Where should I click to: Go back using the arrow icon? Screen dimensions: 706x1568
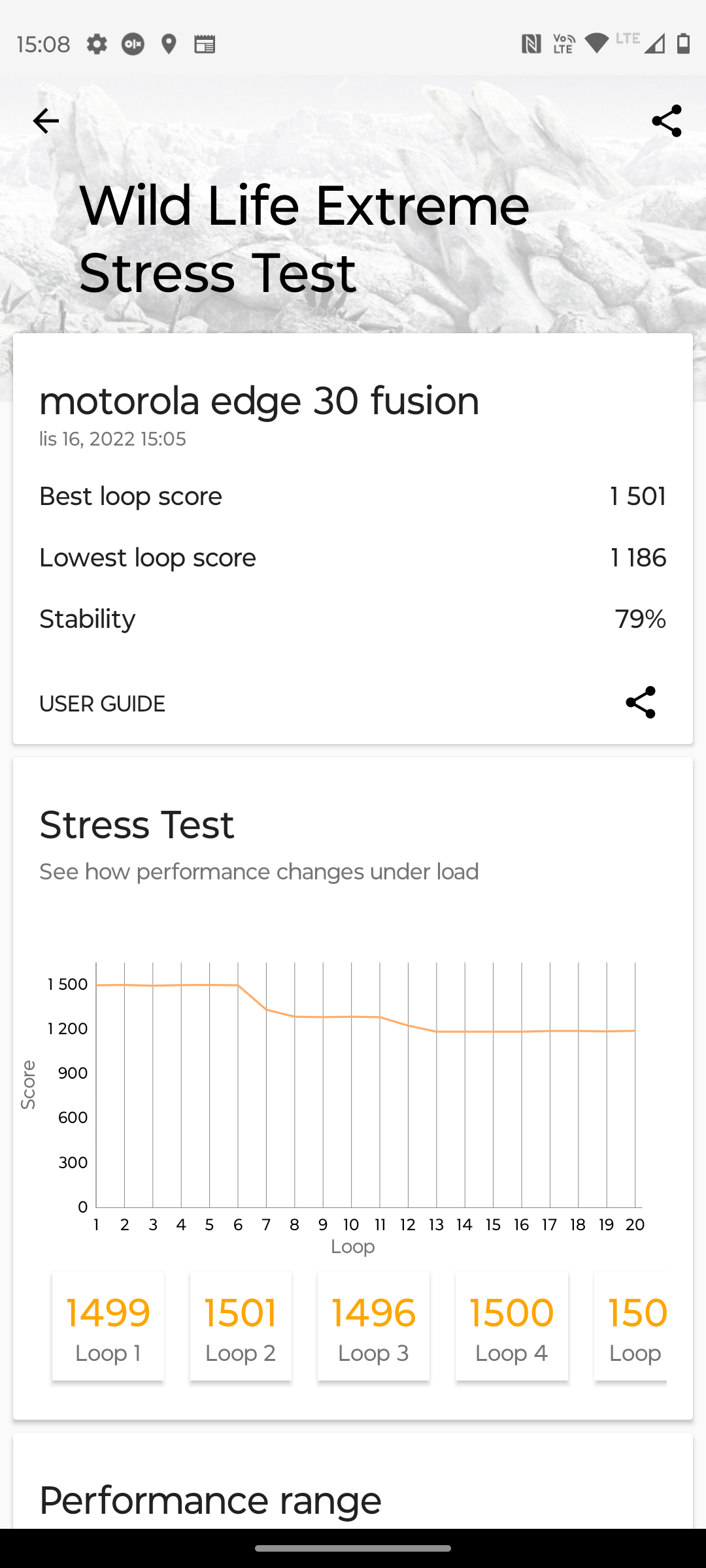coord(46,121)
